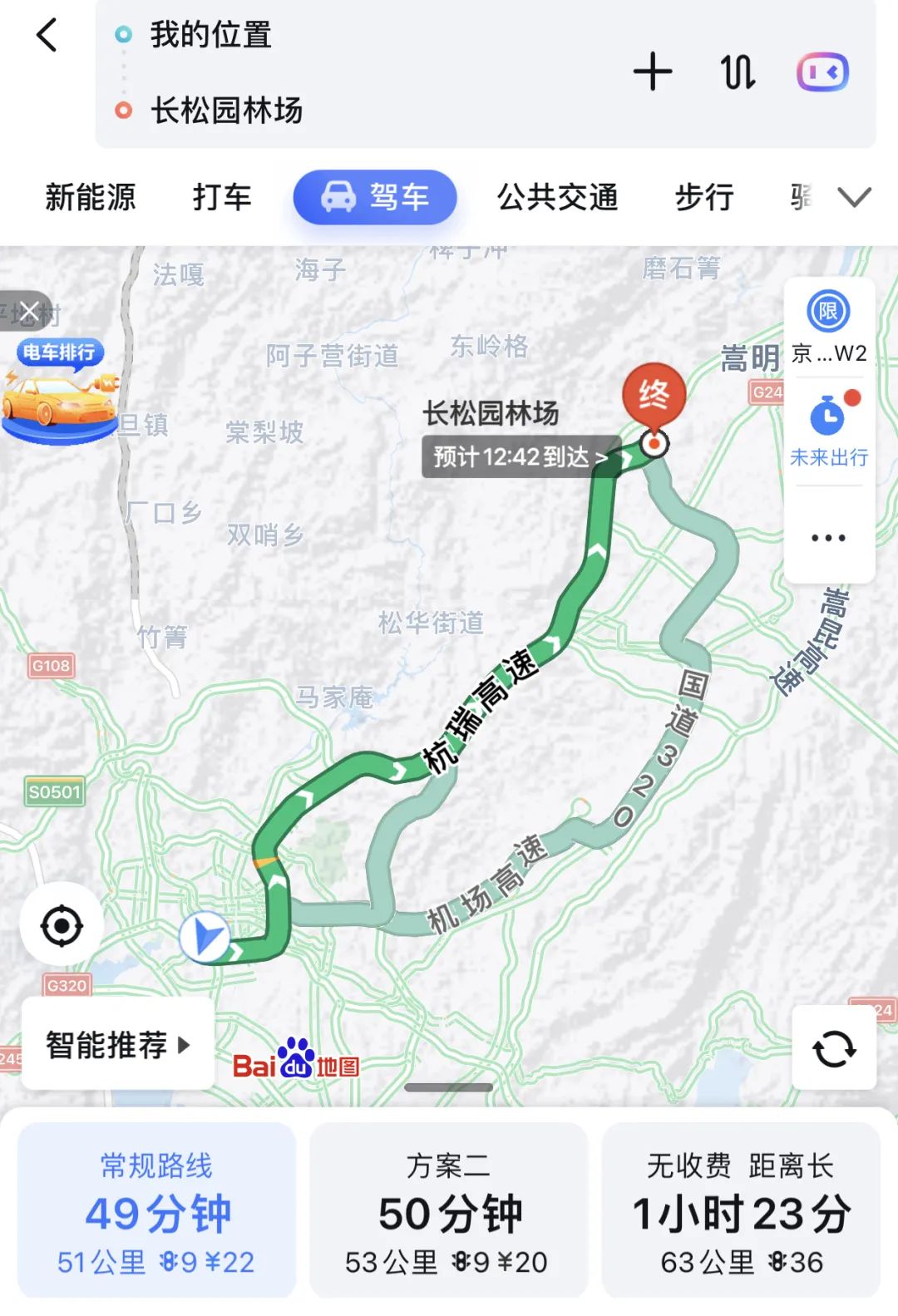Screen dimensions: 898x1316
Task: Tap the back arrow to return
Action: coord(47,36)
